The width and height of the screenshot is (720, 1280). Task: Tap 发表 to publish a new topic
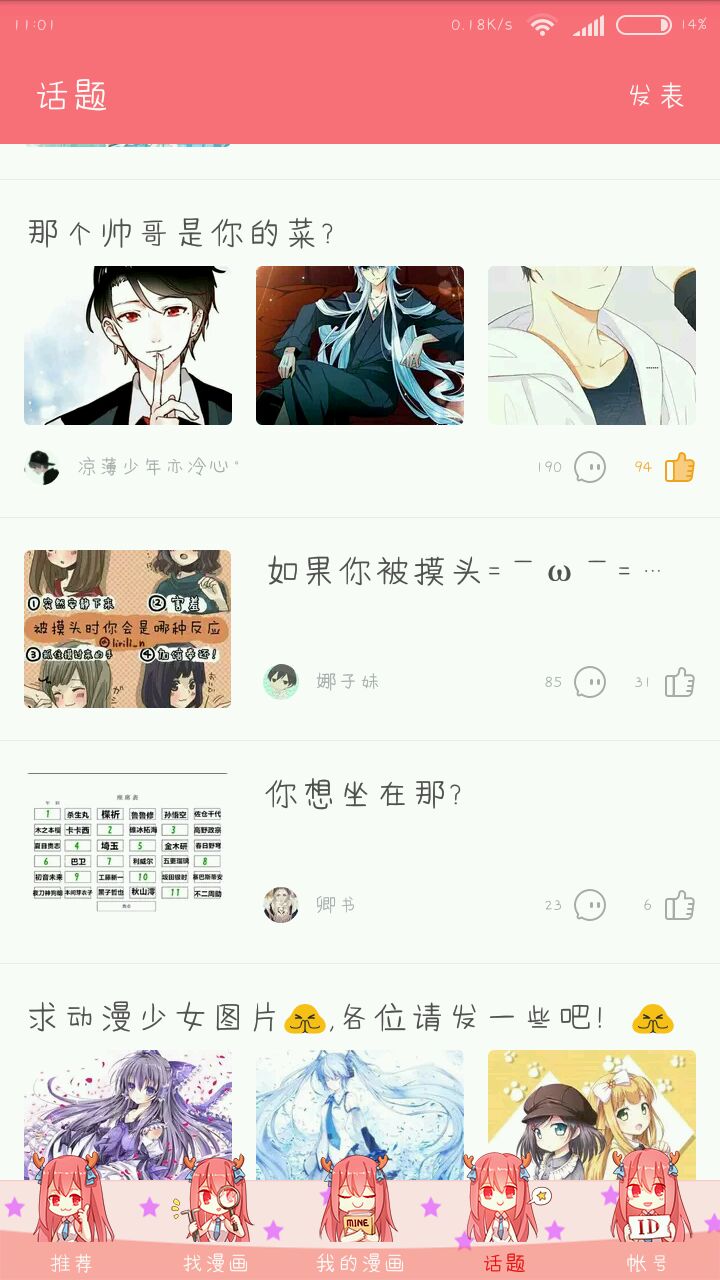coord(657,96)
